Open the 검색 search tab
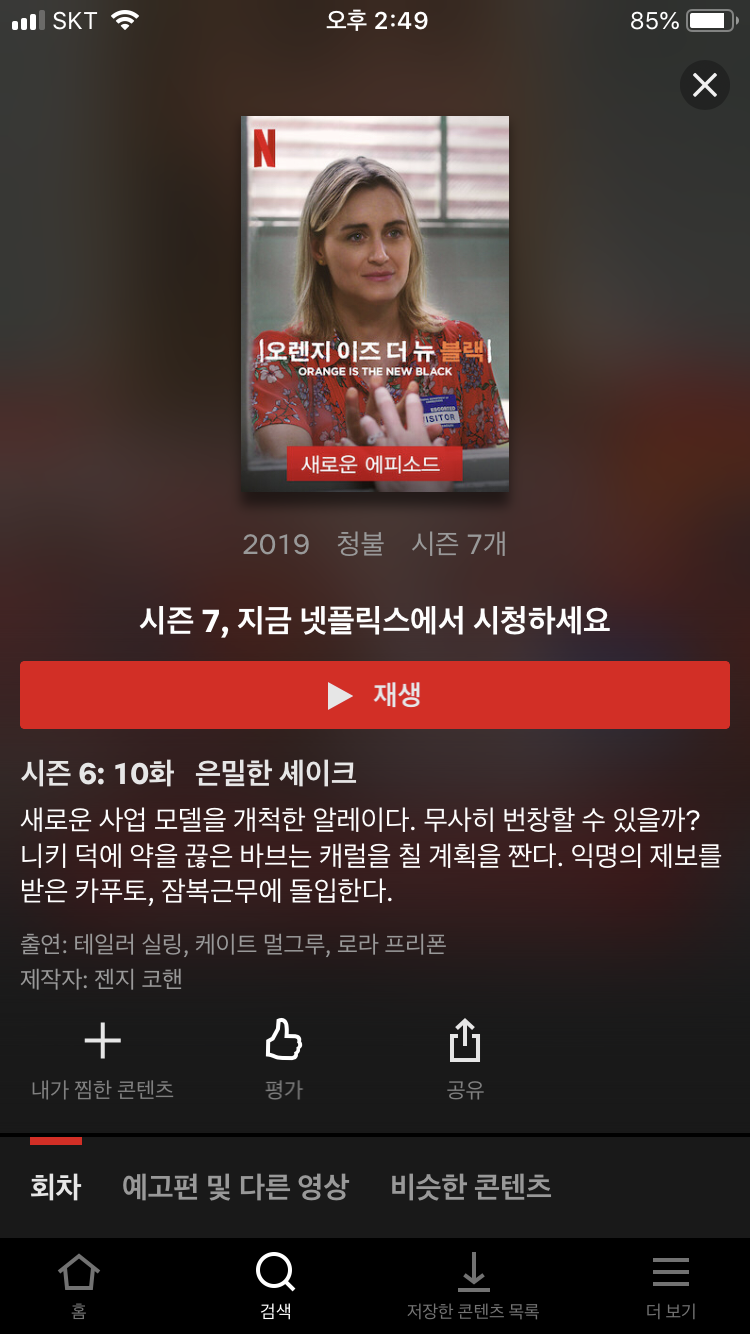The height and width of the screenshot is (1334, 750). [x=274, y=1285]
